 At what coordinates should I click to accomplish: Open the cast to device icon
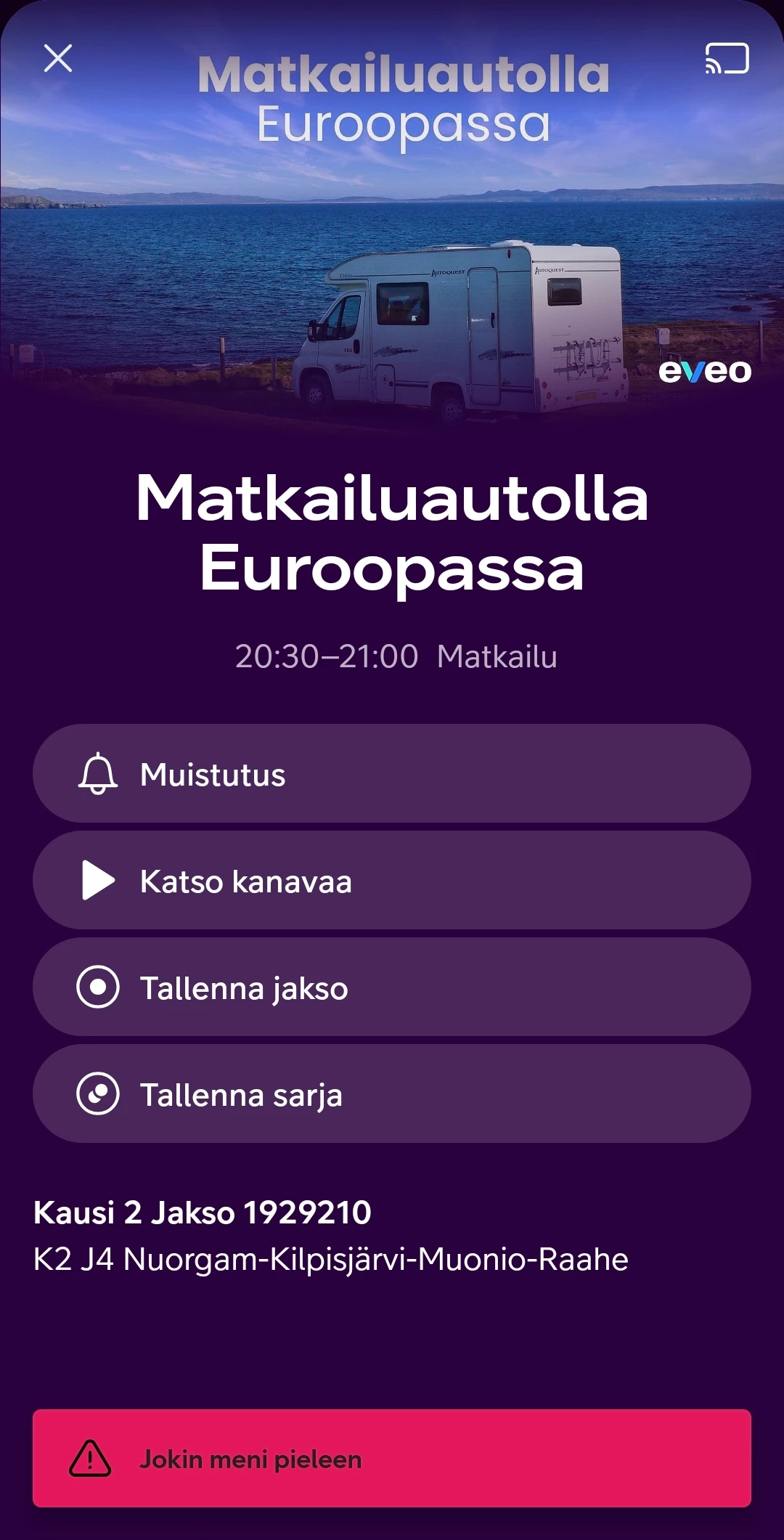point(727,59)
